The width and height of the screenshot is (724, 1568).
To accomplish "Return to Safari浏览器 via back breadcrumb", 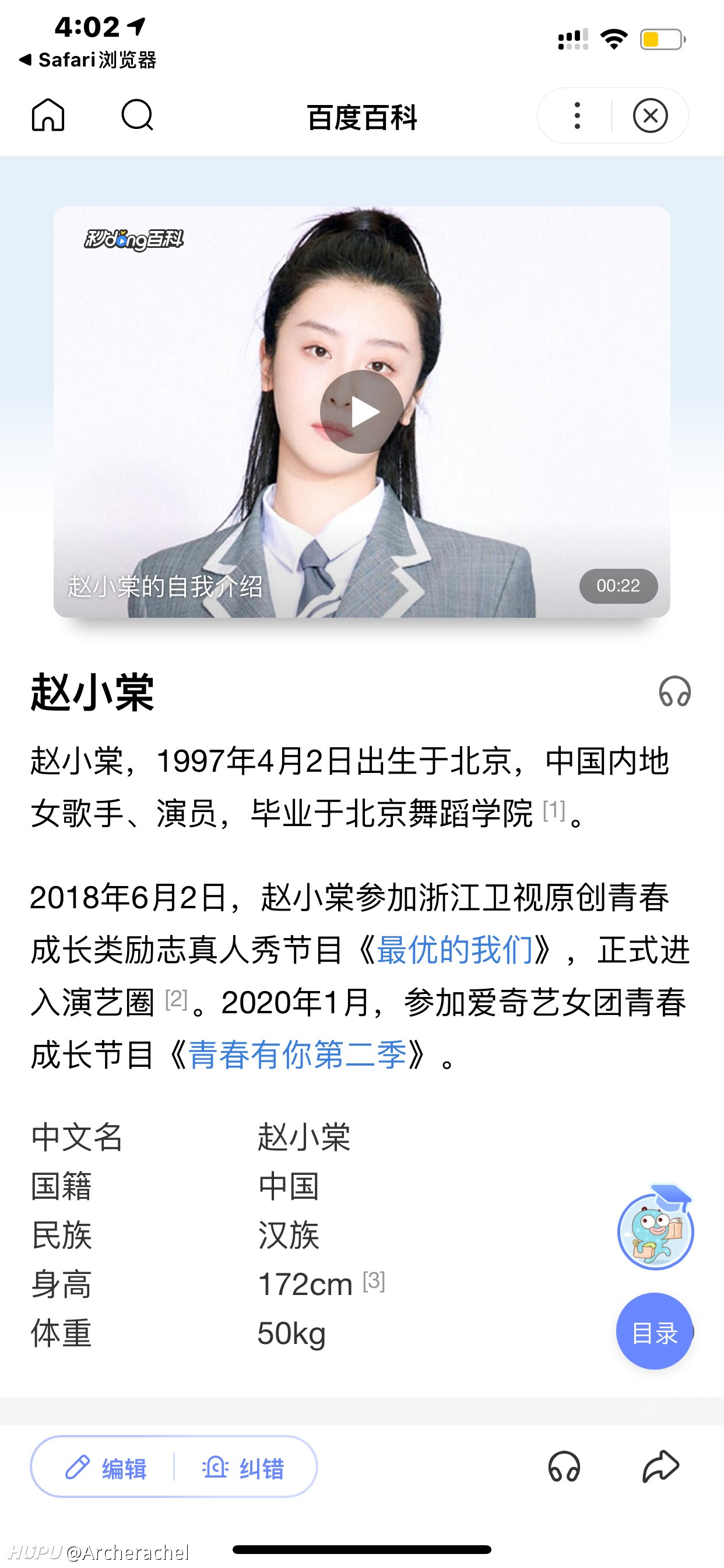I will pyautogui.click(x=87, y=60).
